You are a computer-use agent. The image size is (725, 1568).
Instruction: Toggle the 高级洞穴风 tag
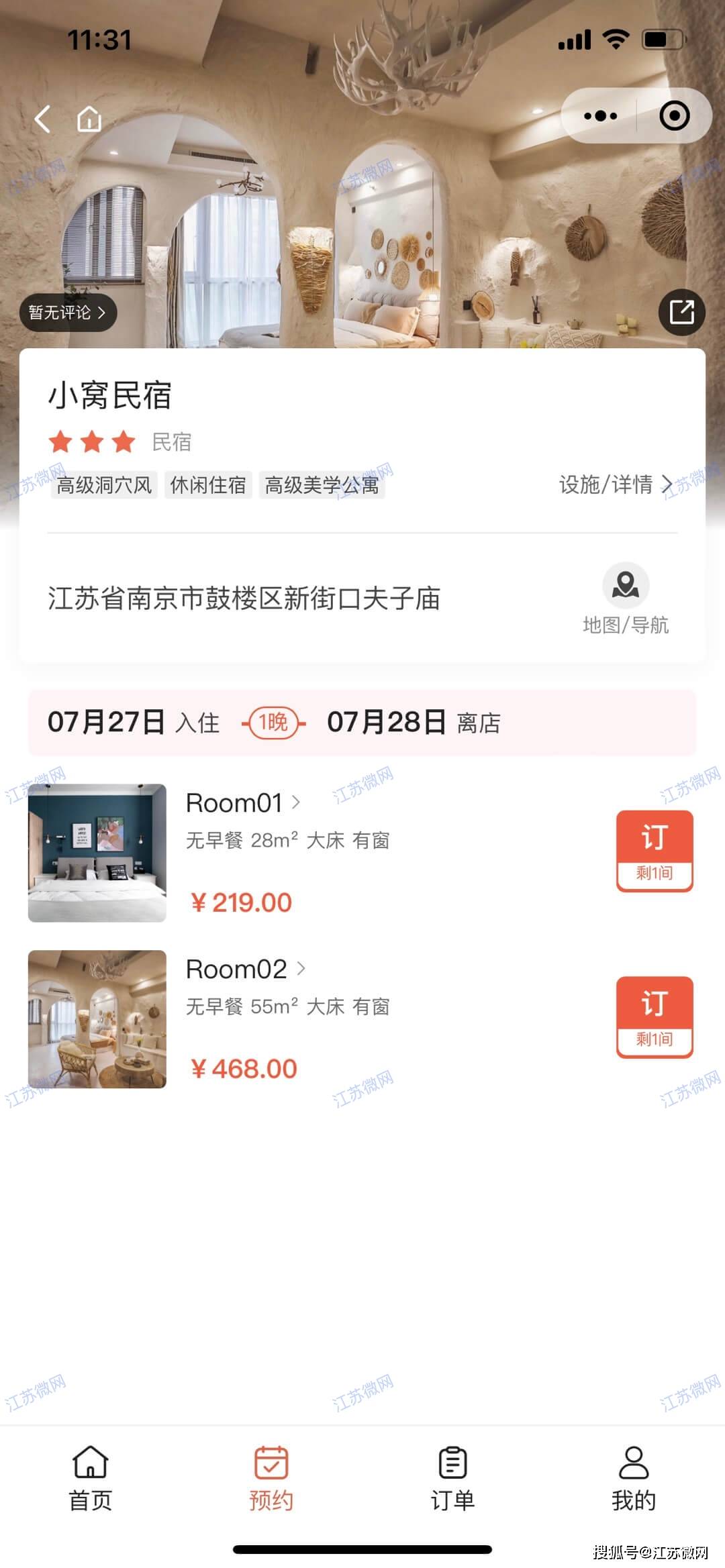(104, 485)
